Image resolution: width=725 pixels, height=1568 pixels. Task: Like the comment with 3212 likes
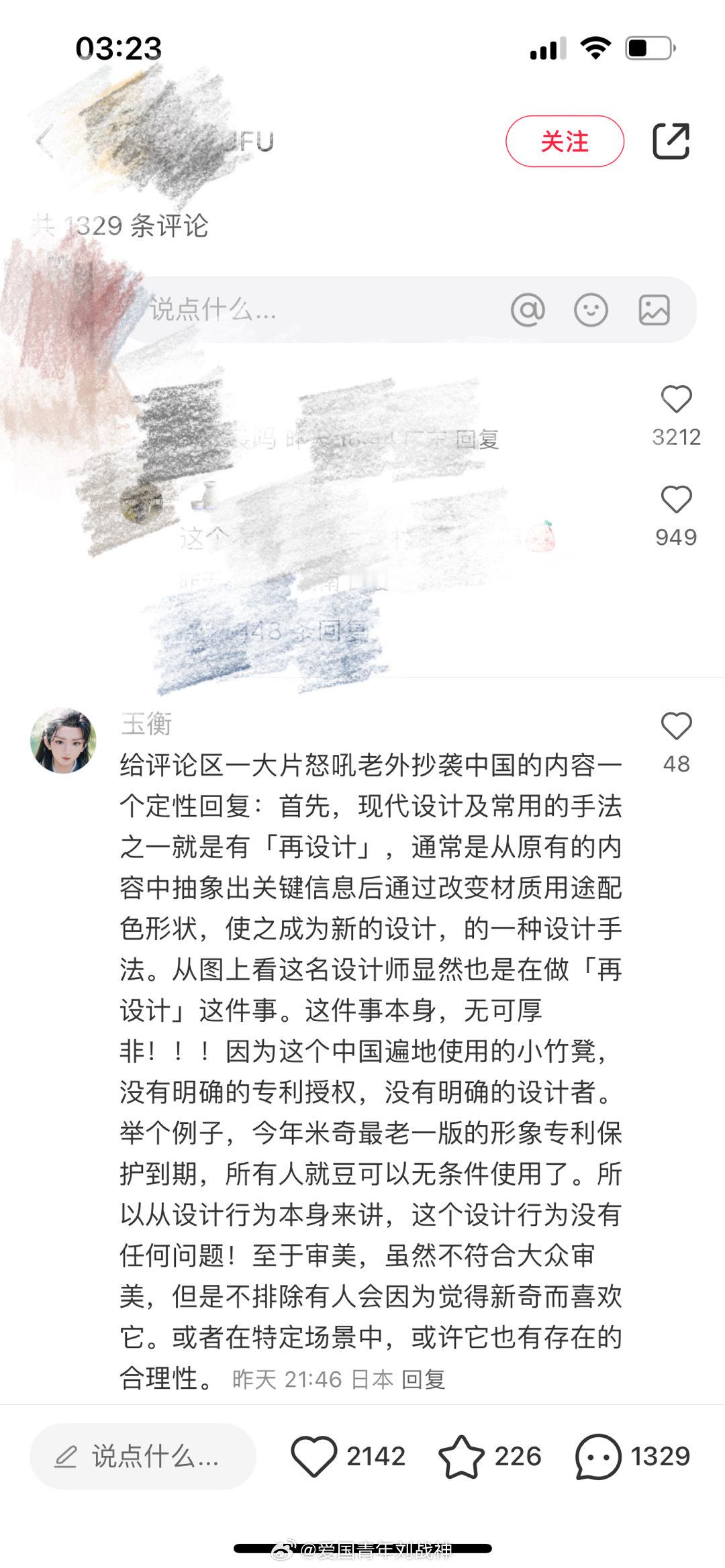pos(676,400)
